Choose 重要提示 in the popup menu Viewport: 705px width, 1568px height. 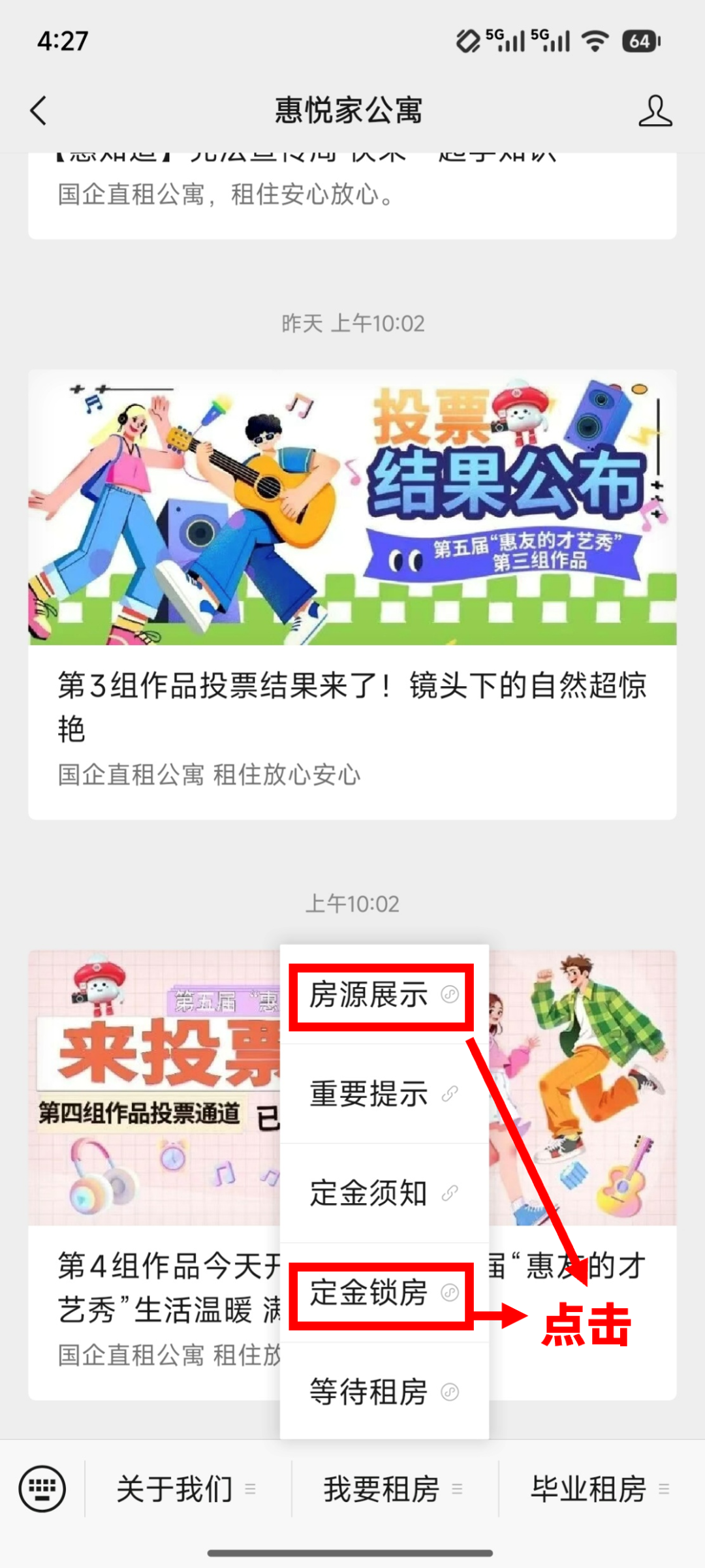pos(383,1094)
